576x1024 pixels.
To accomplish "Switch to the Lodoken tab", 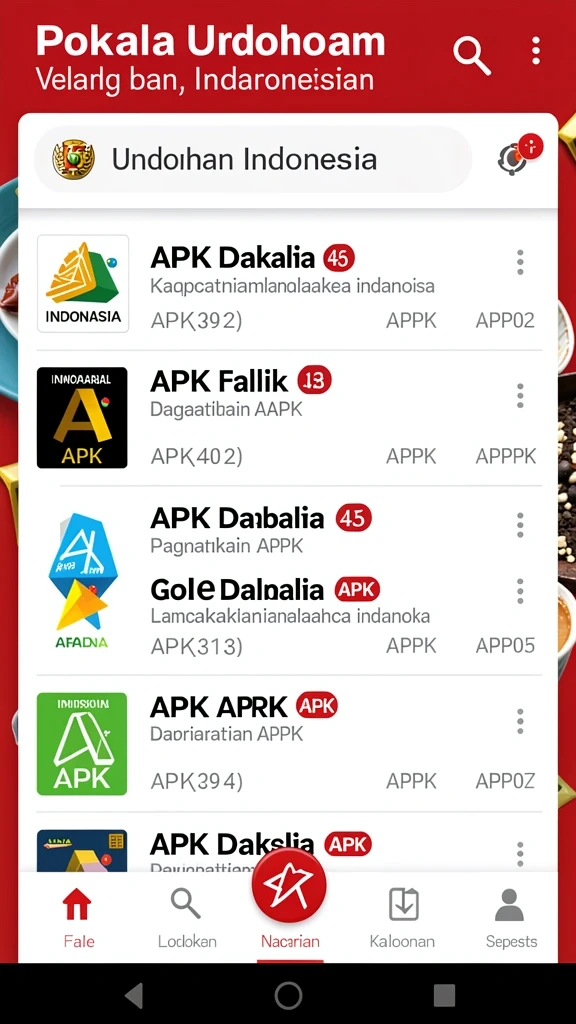I will coord(187,918).
